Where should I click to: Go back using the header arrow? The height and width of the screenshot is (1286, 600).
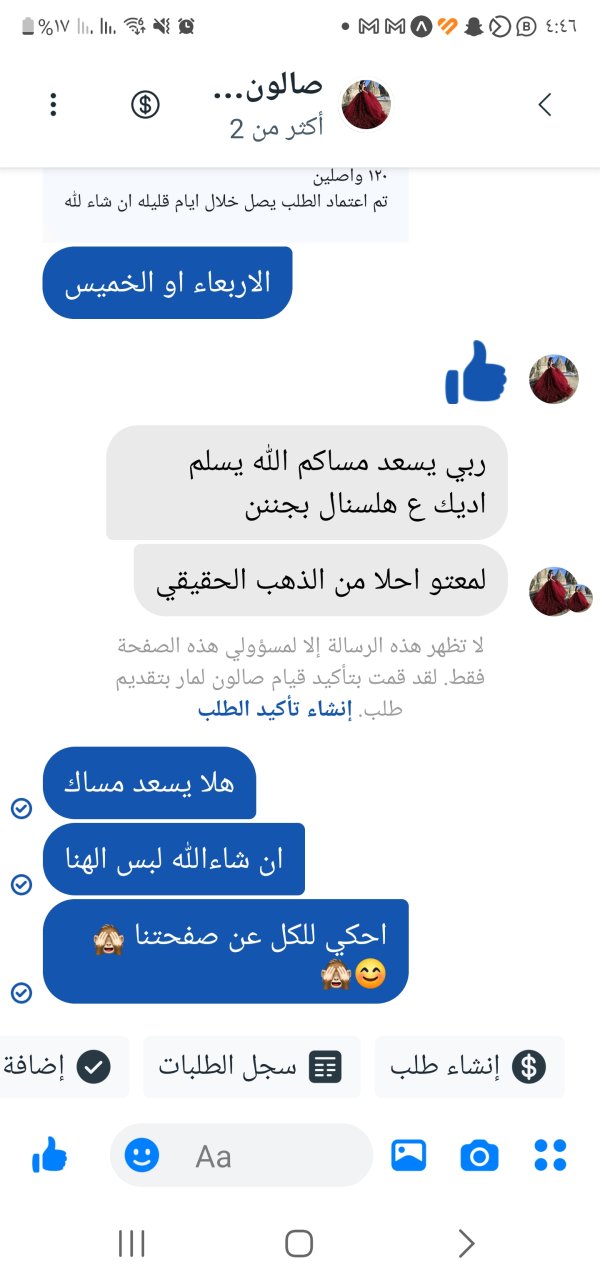coord(545,105)
